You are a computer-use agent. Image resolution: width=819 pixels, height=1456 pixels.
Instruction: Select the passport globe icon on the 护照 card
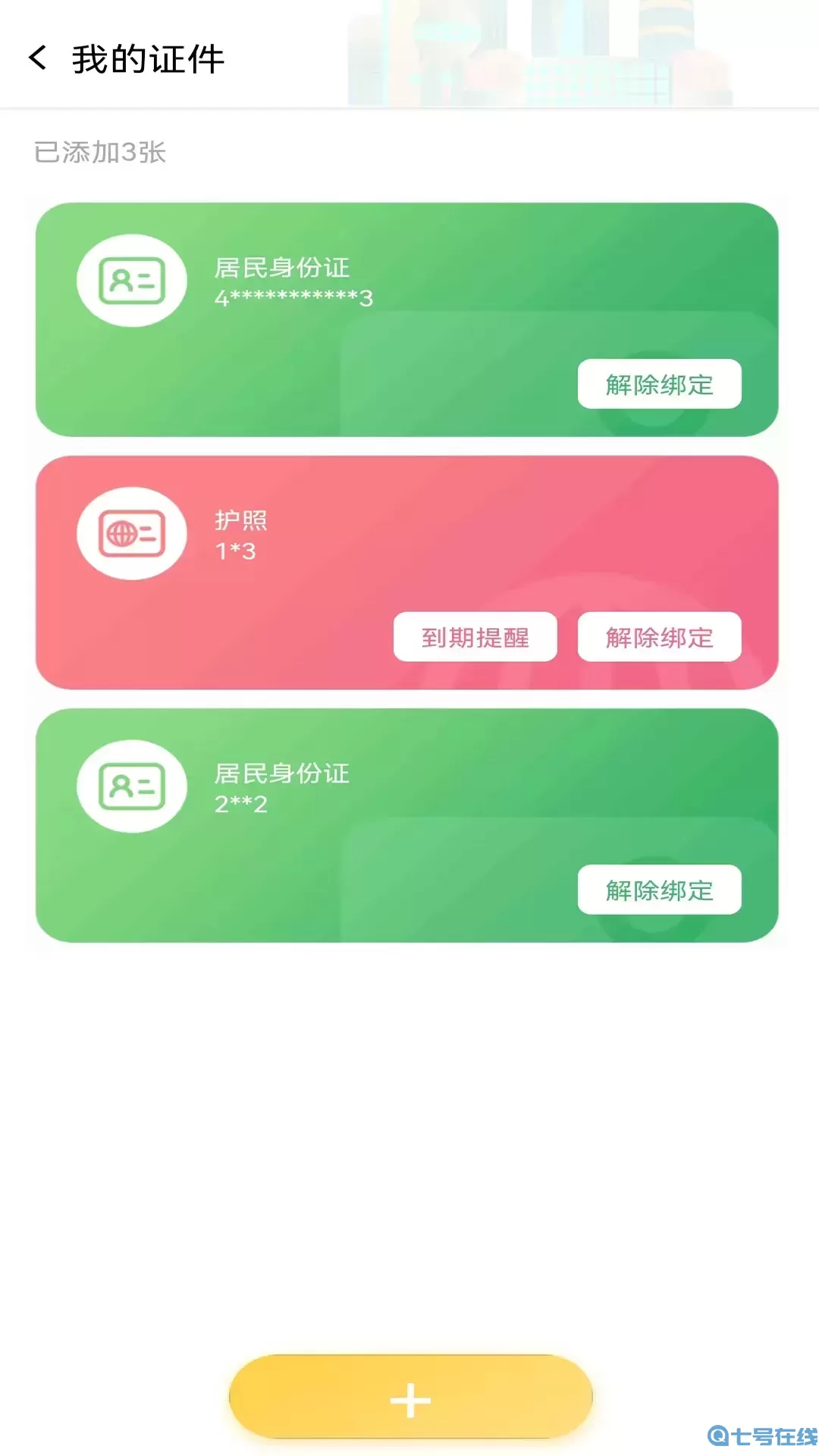133,534
